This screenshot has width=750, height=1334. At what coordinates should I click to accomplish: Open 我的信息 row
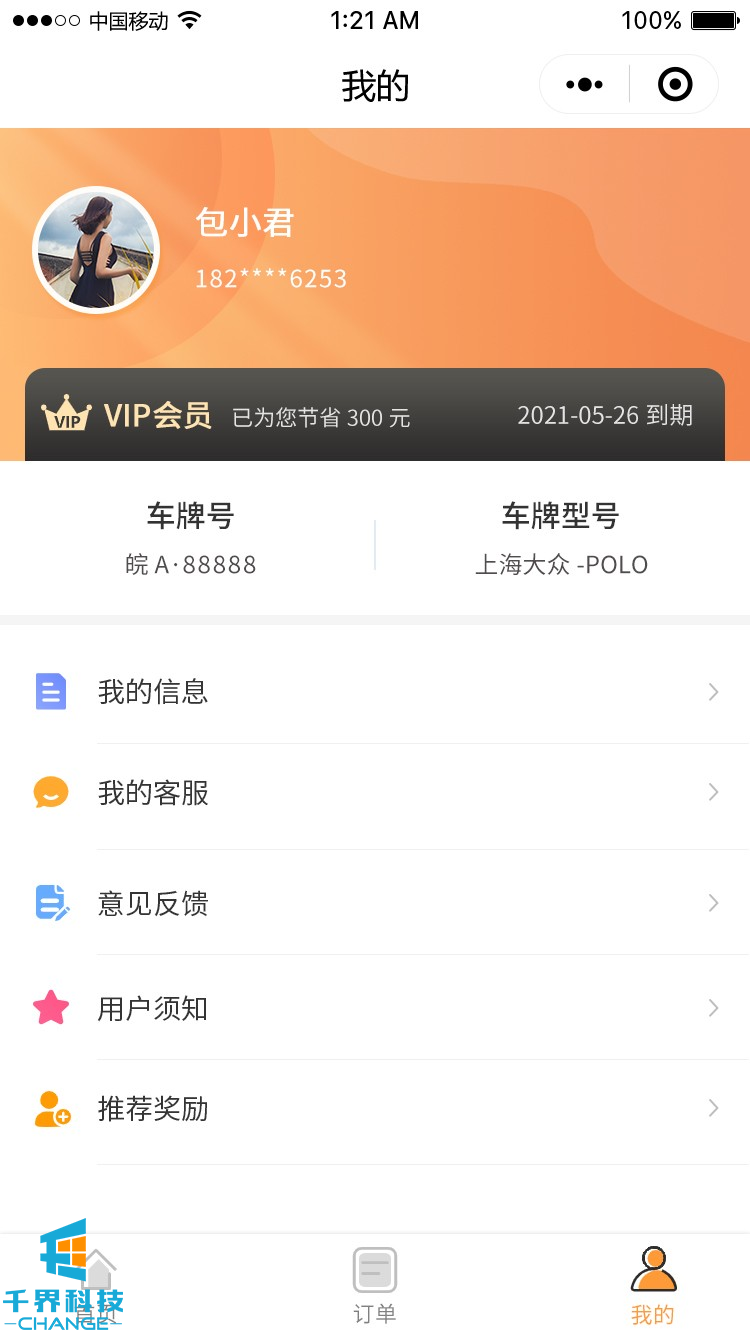[x=375, y=692]
